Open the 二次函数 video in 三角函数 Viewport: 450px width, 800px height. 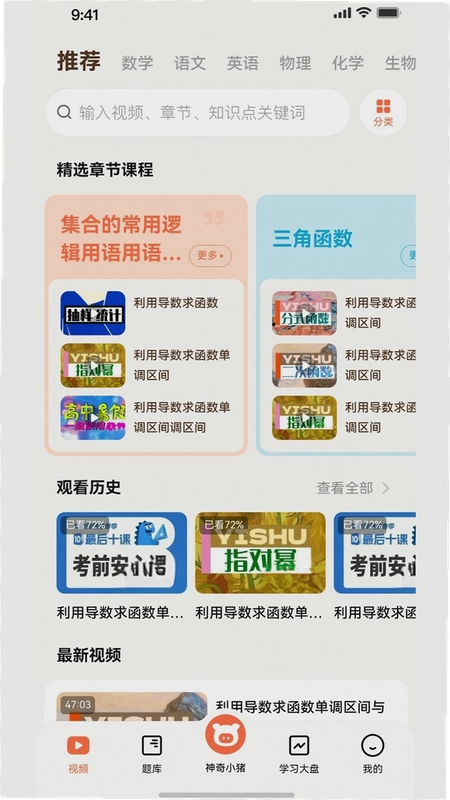coord(304,365)
